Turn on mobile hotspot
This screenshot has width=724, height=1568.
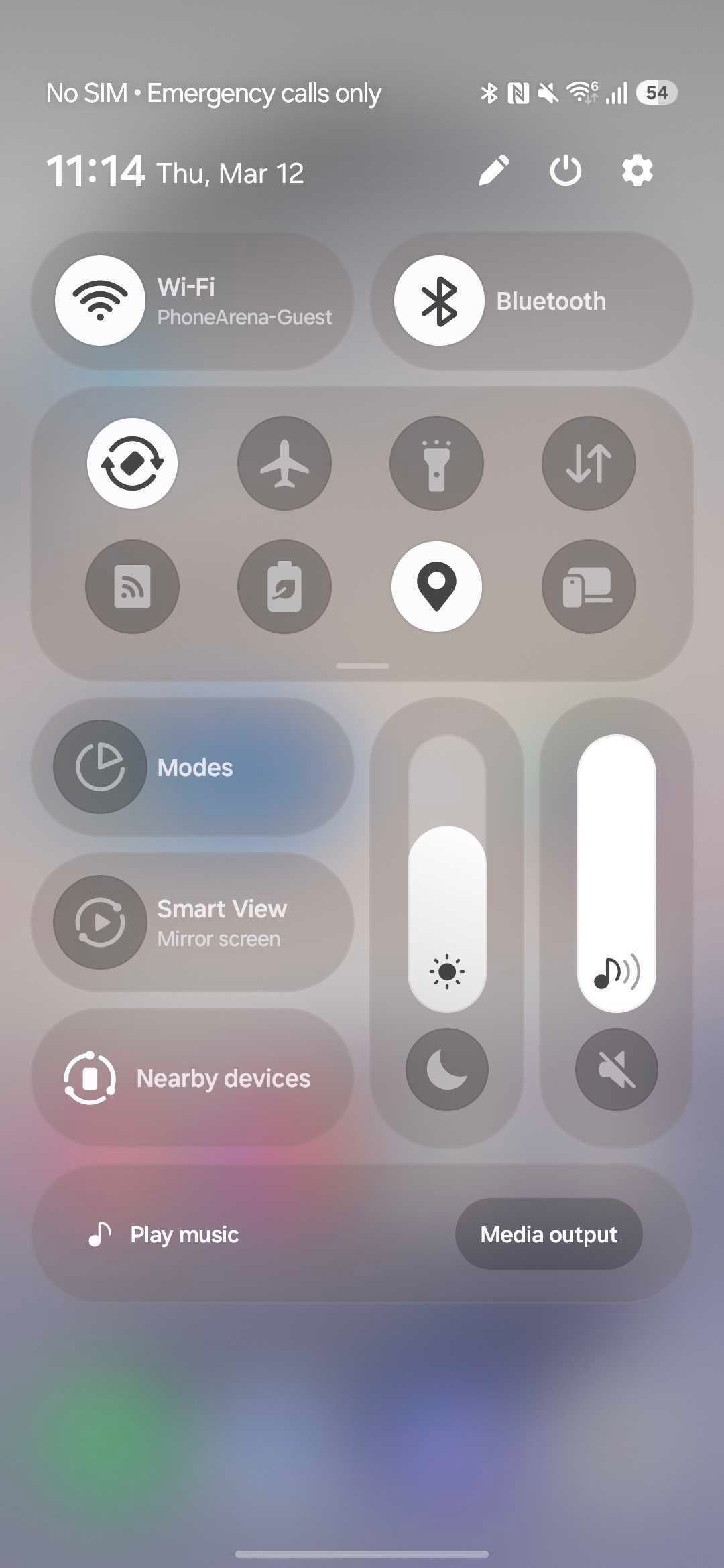pyautogui.click(x=132, y=587)
